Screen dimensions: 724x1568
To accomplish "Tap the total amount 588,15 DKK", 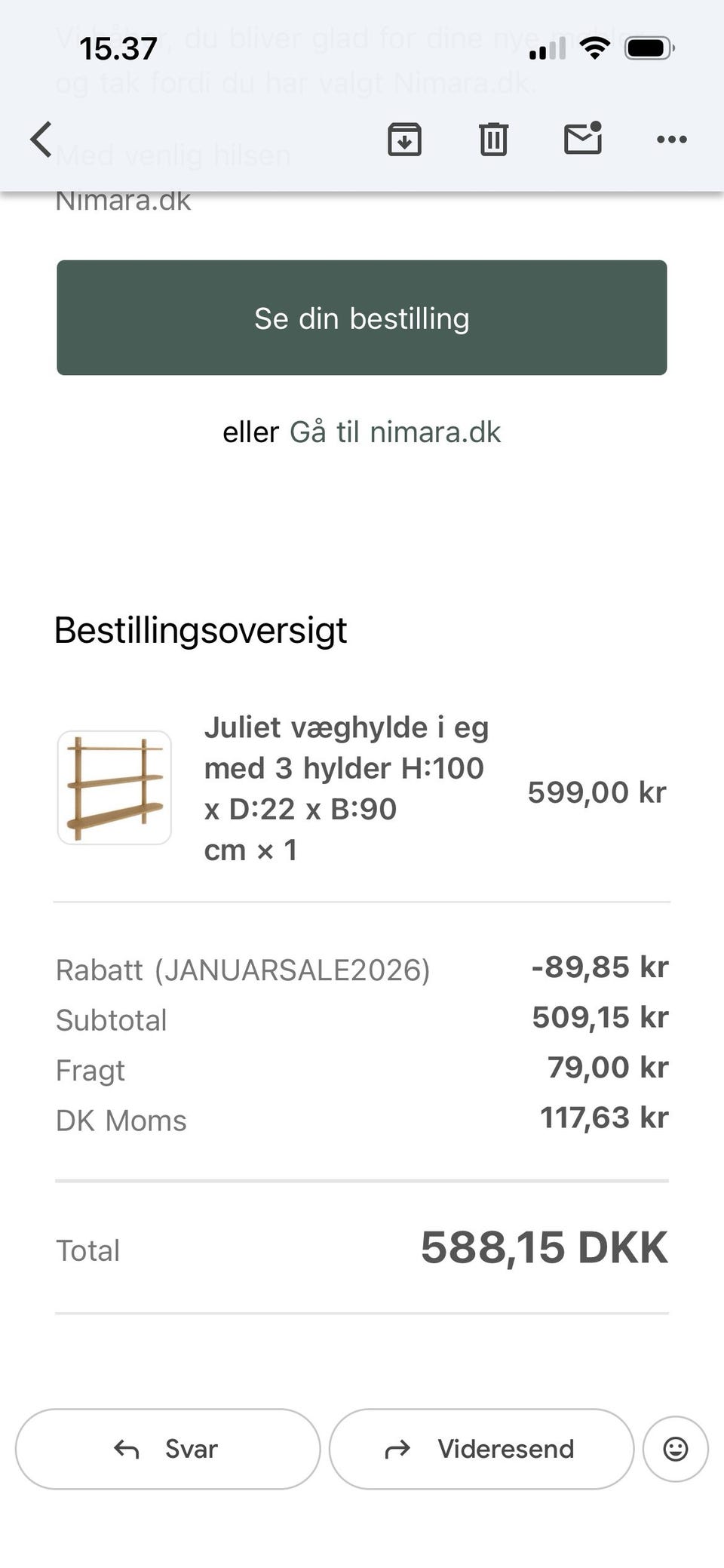I will [x=544, y=1248].
